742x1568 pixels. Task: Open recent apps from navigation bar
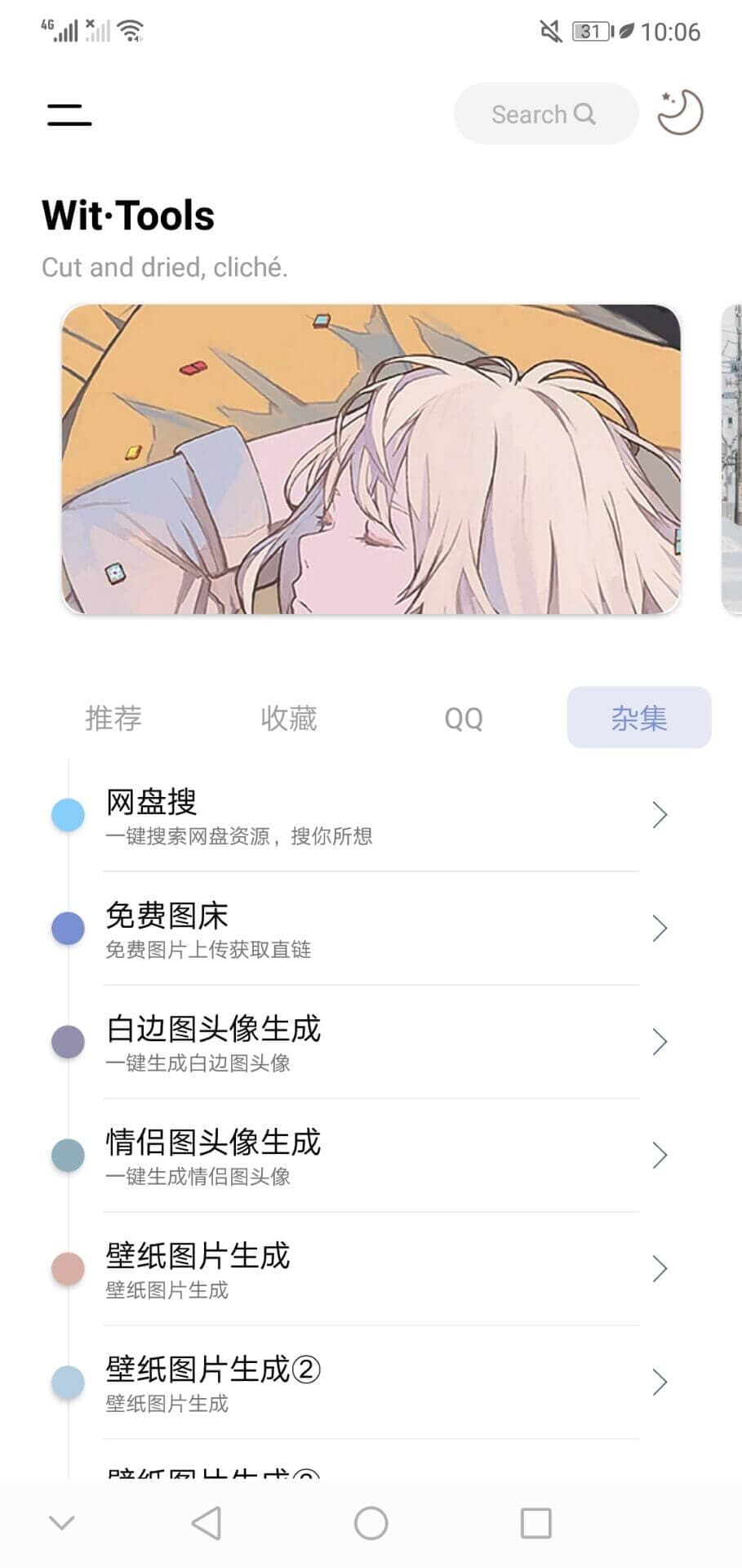click(535, 1523)
